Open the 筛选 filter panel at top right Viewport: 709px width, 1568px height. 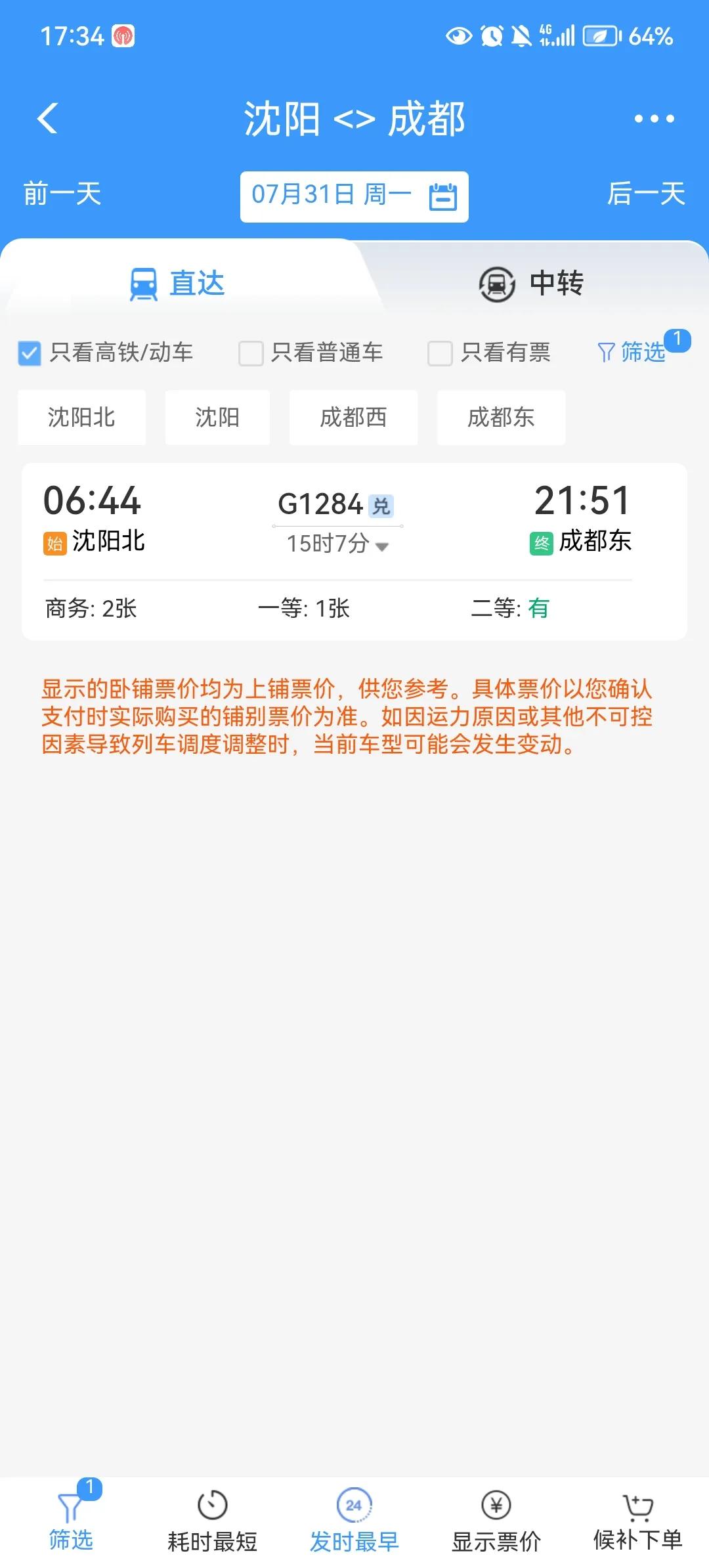[640, 353]
